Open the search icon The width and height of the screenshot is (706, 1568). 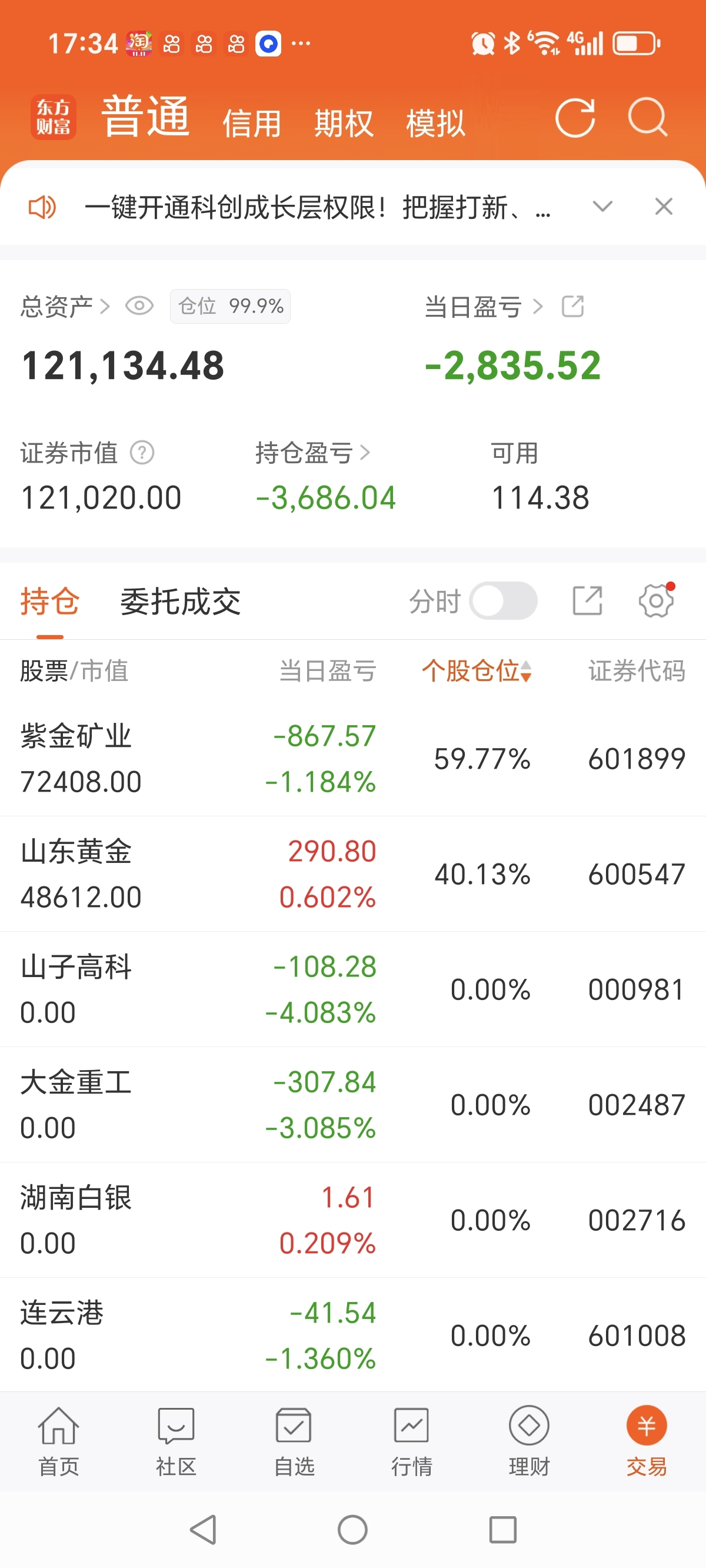(648, 117)
